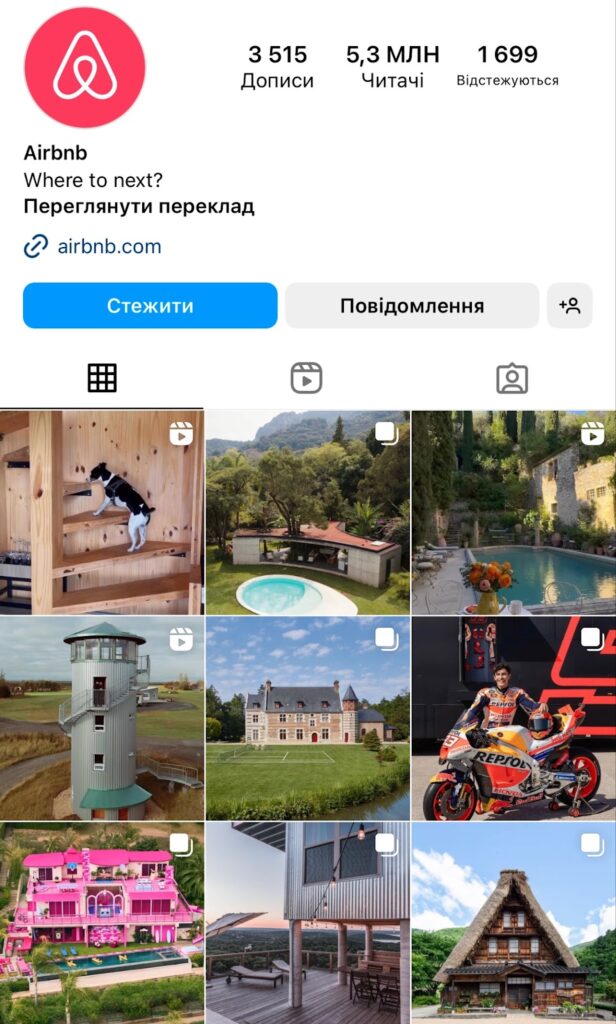Open the reel with dog climbing shelves
The height and width of the screenshot is (1024, 616).
[101, 512]
